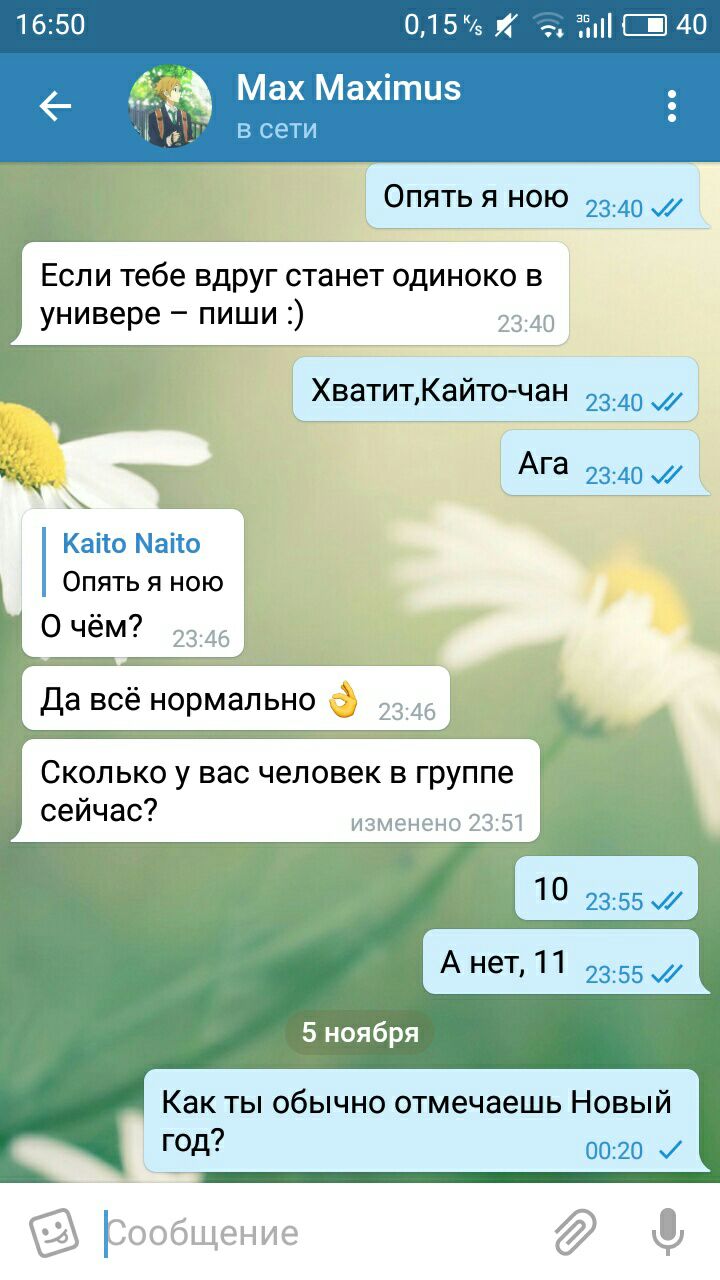Tap the message input field

tap(320, 1233)
